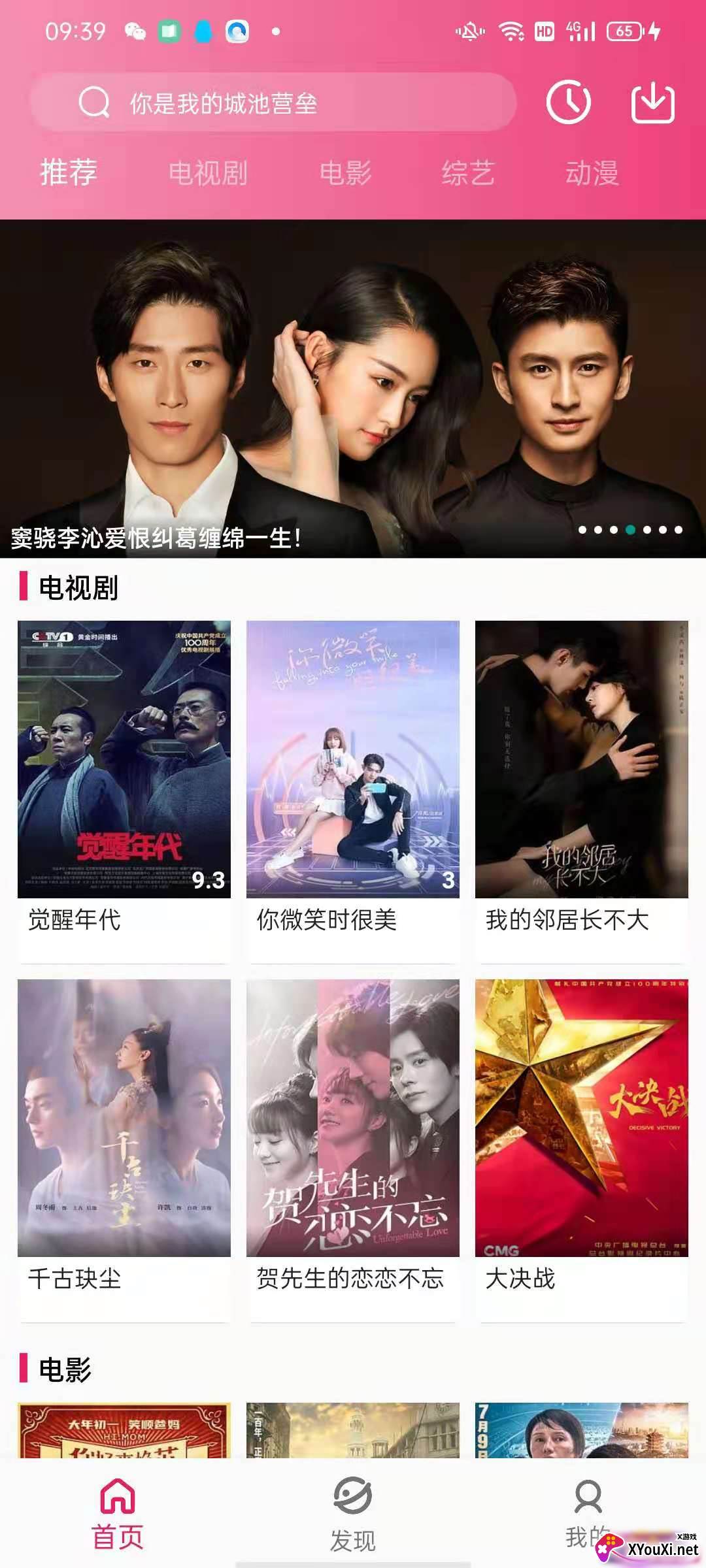Open the featured banner 窦骁李沁爱恨纠葛缠绵一生

[353, 389]
